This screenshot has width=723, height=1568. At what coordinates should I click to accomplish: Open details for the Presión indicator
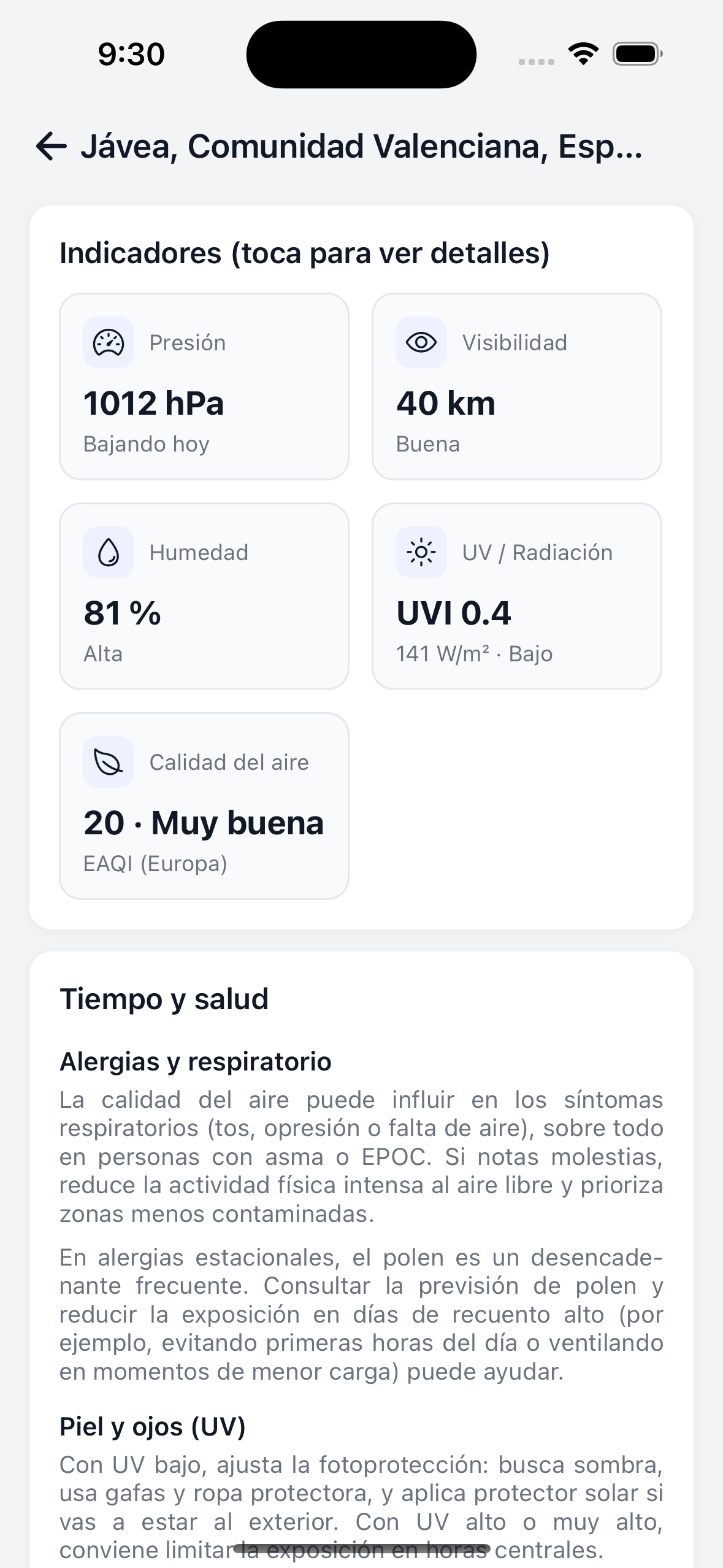tap(204, 385)
